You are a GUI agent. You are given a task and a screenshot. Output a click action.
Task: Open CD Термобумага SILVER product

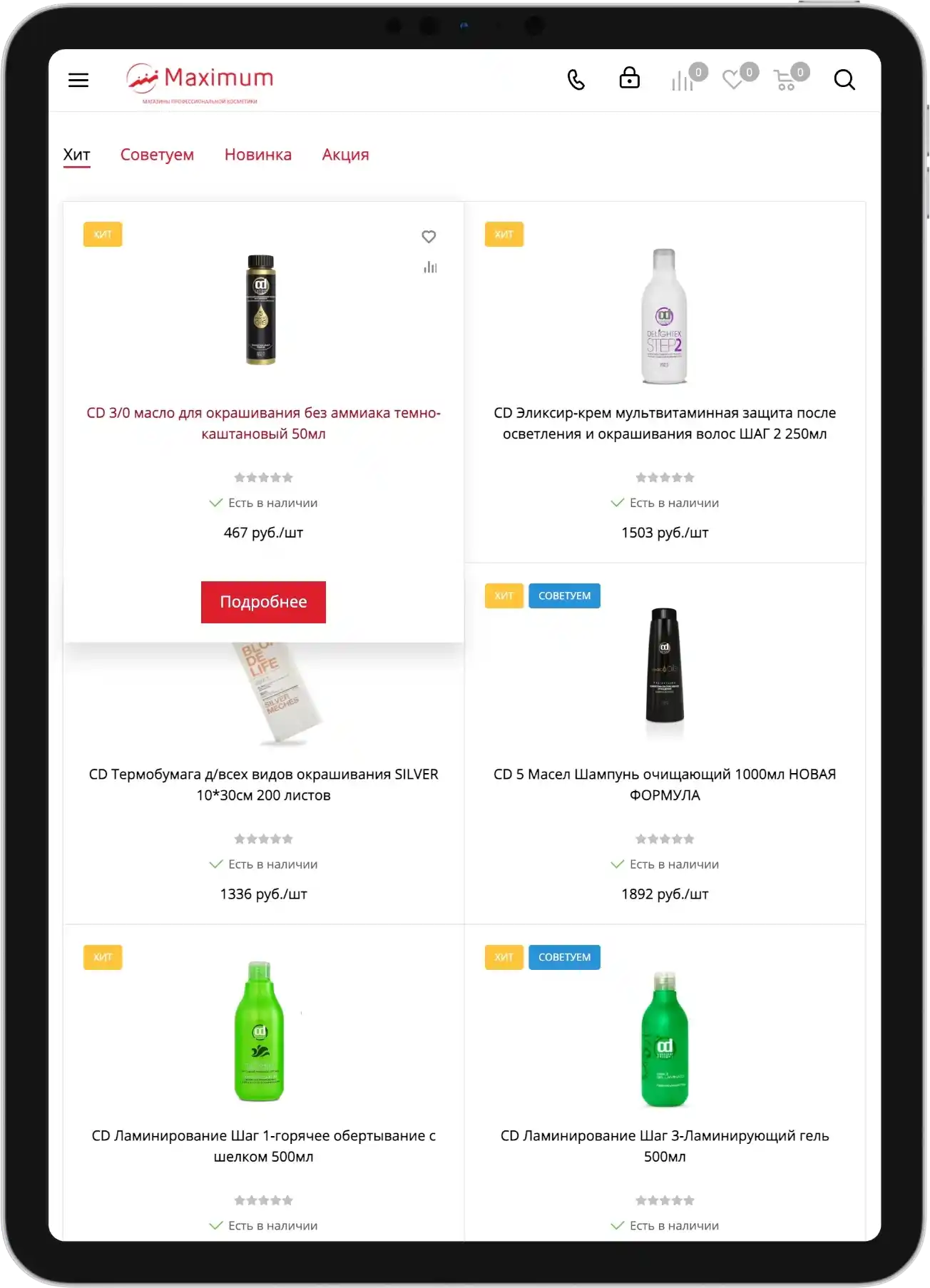[263, 784]
